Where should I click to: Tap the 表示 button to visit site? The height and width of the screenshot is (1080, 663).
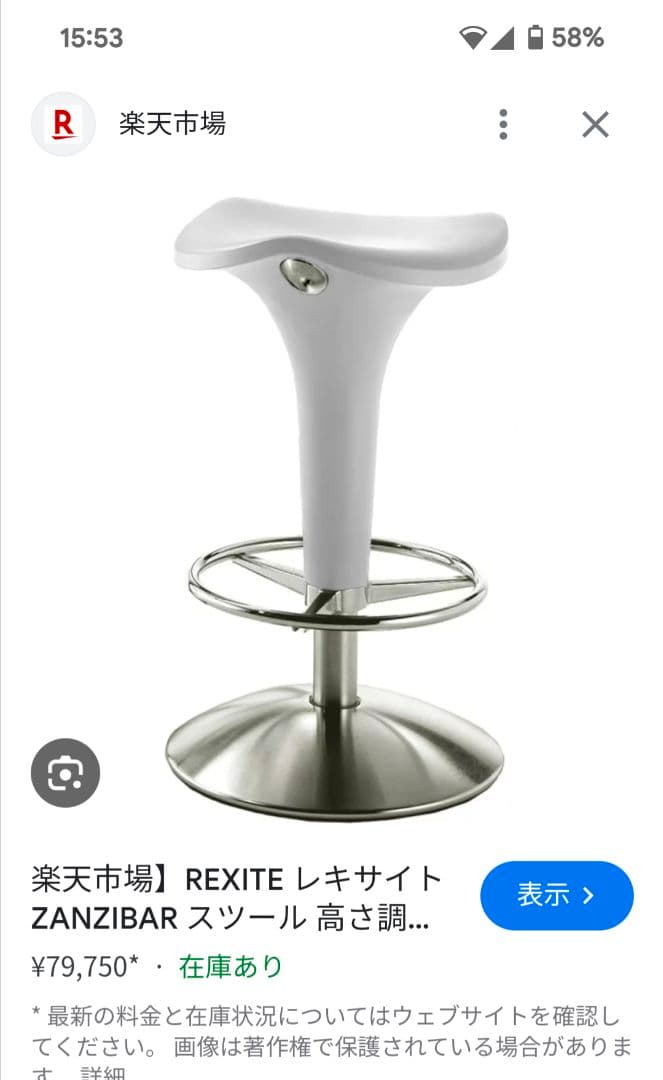(x=556, y=895)
